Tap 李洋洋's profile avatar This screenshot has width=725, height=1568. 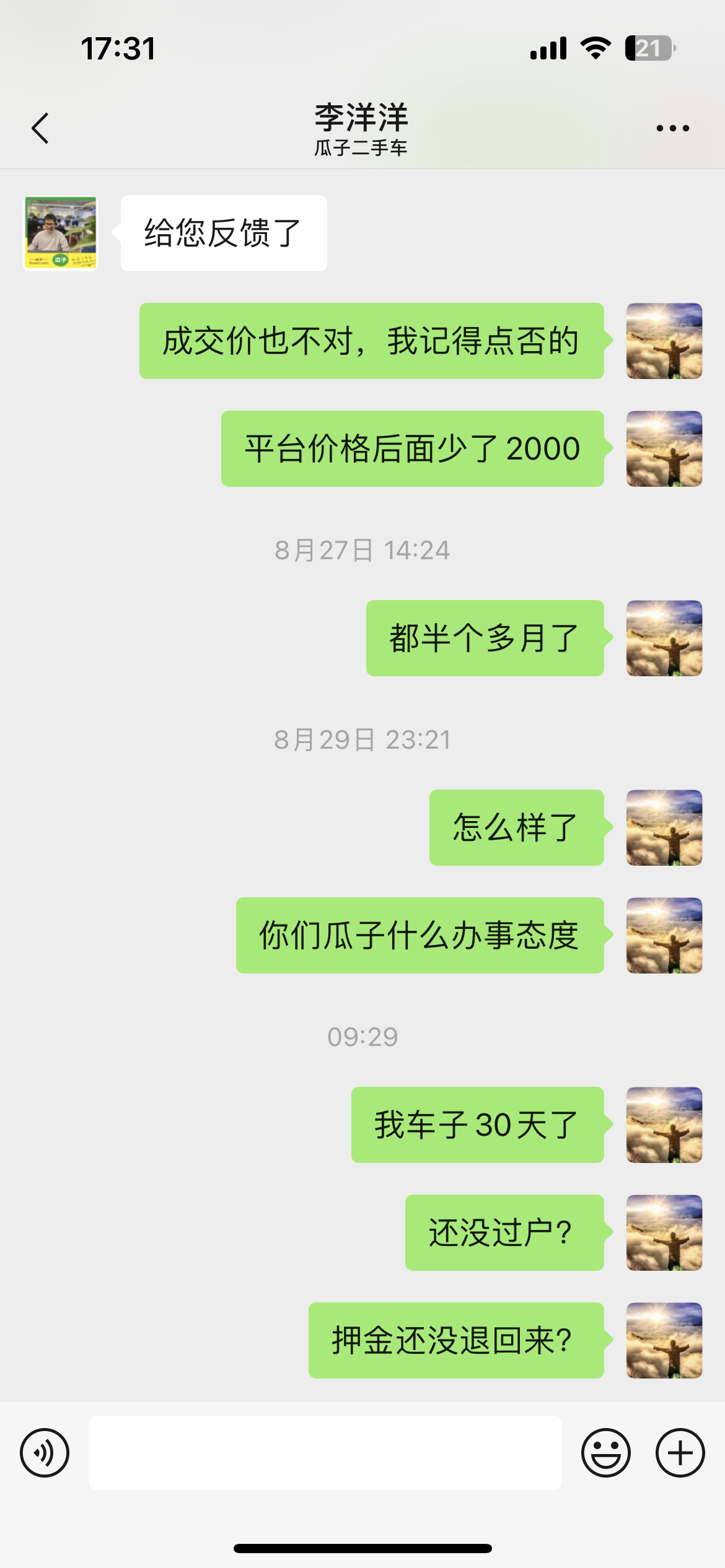click(61, 233)
